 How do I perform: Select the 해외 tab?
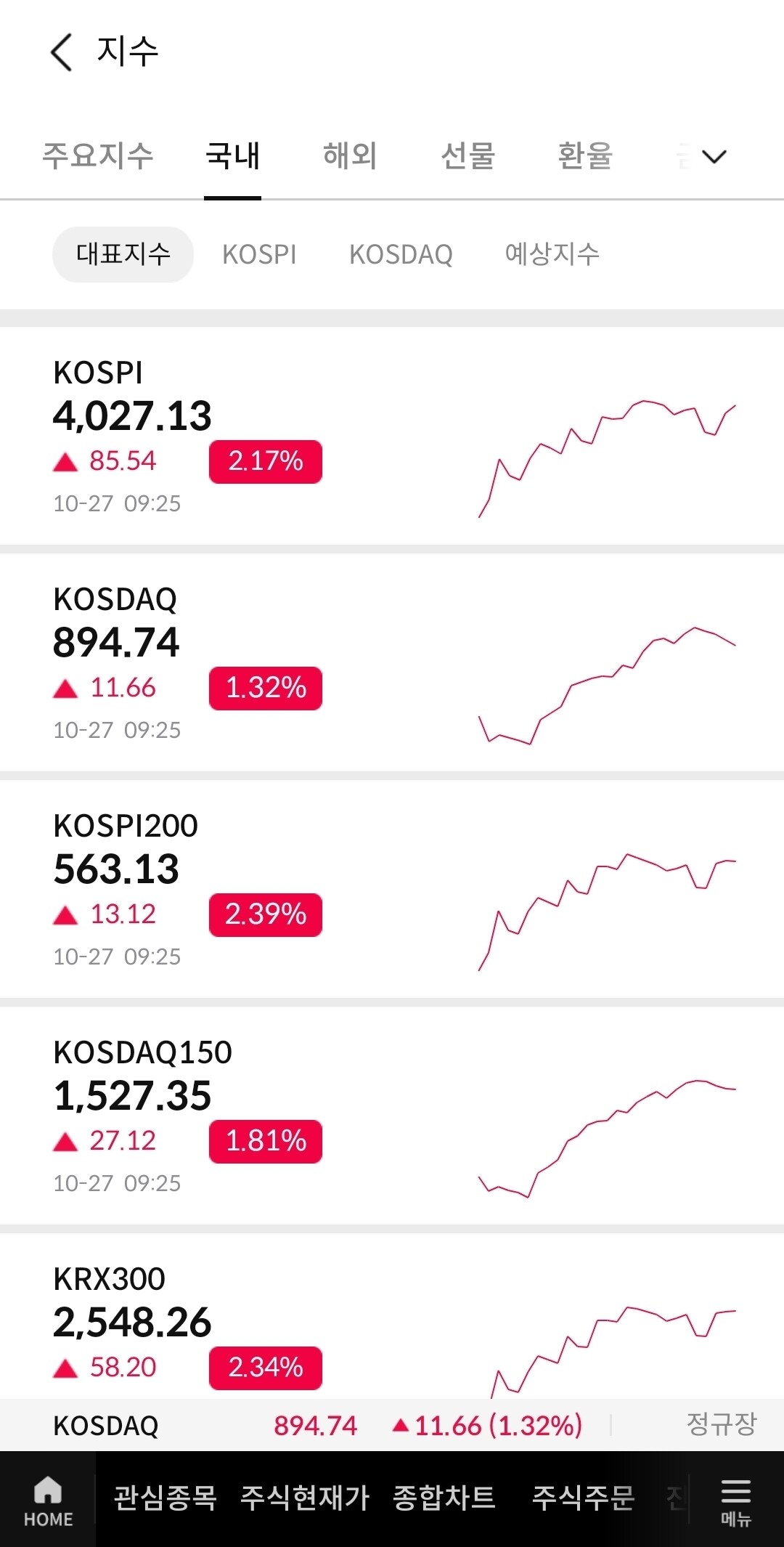click(350, 156)
